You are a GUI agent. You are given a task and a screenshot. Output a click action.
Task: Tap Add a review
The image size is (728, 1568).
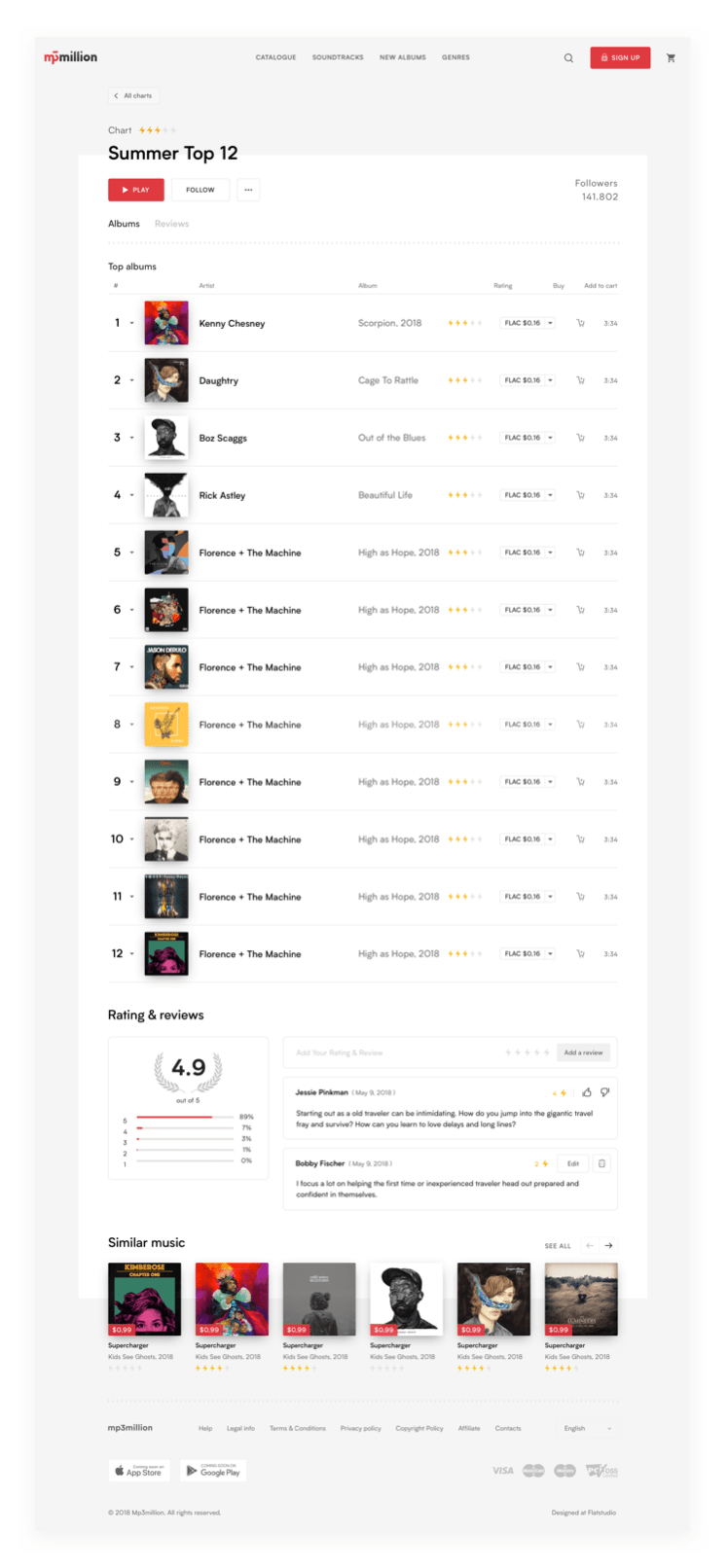[x=583, y=1052]
